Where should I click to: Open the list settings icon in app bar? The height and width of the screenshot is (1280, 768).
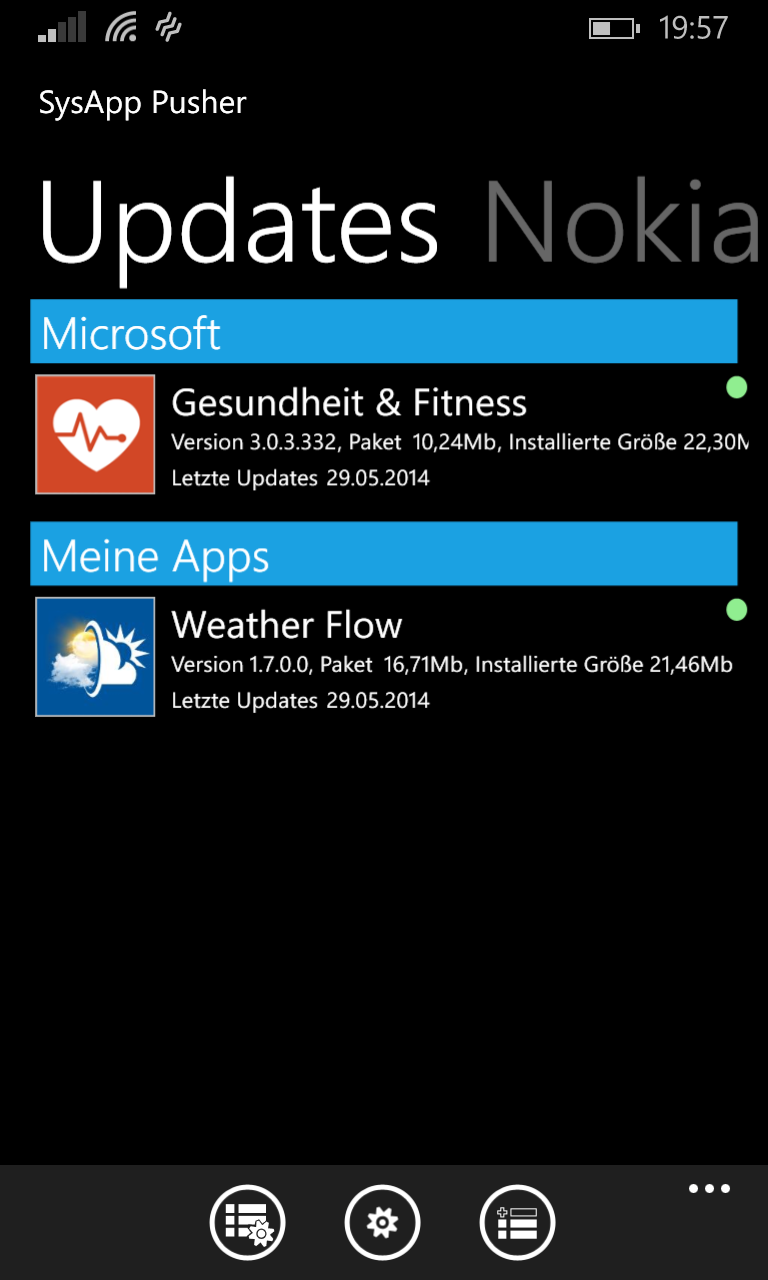pos(247,1222)
